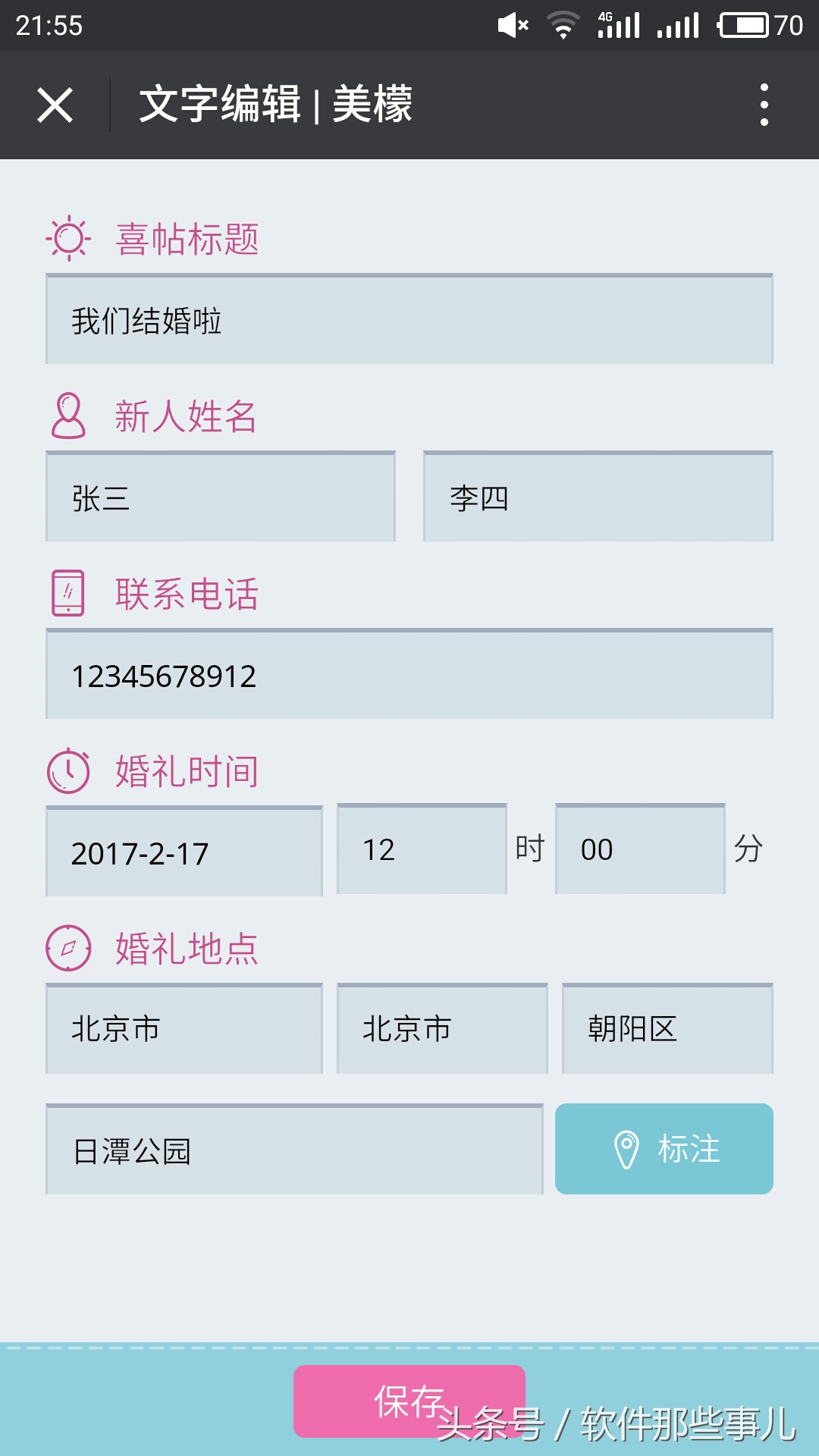
Task: Click the person icon beside 新人姓名
Action: coord(67,414)
